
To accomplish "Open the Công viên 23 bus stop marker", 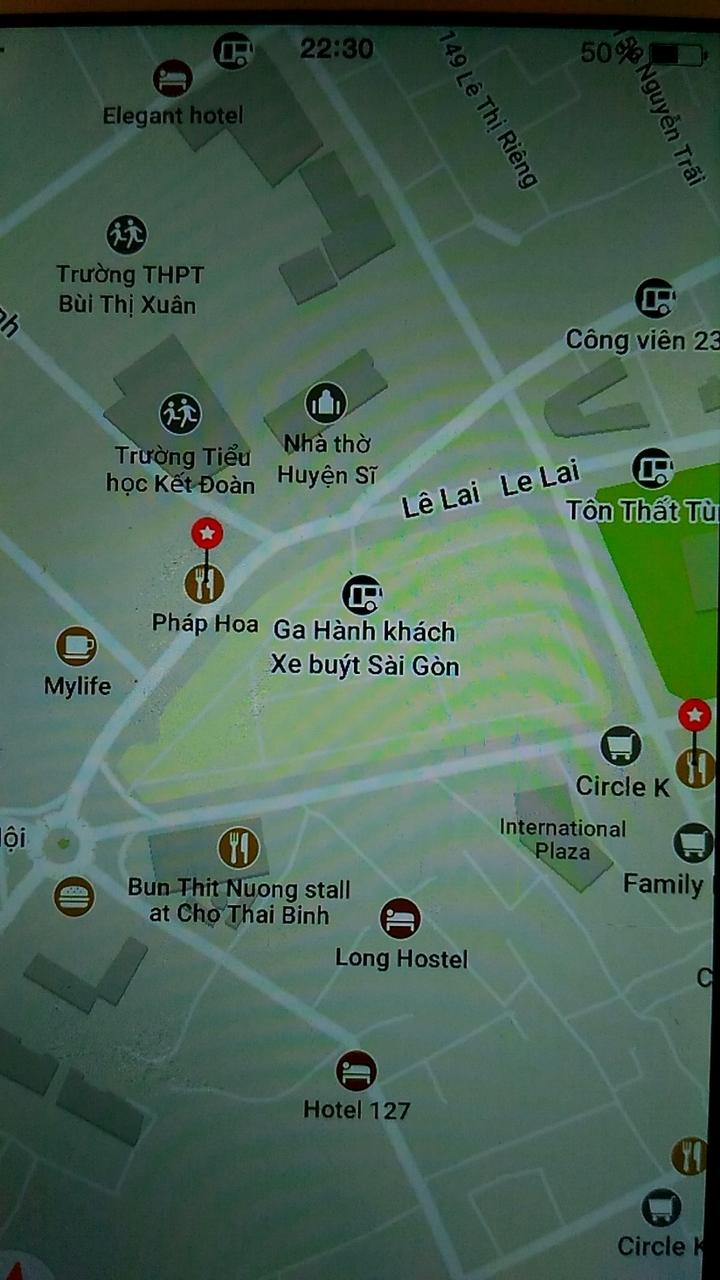I will [x=654, y=298].
